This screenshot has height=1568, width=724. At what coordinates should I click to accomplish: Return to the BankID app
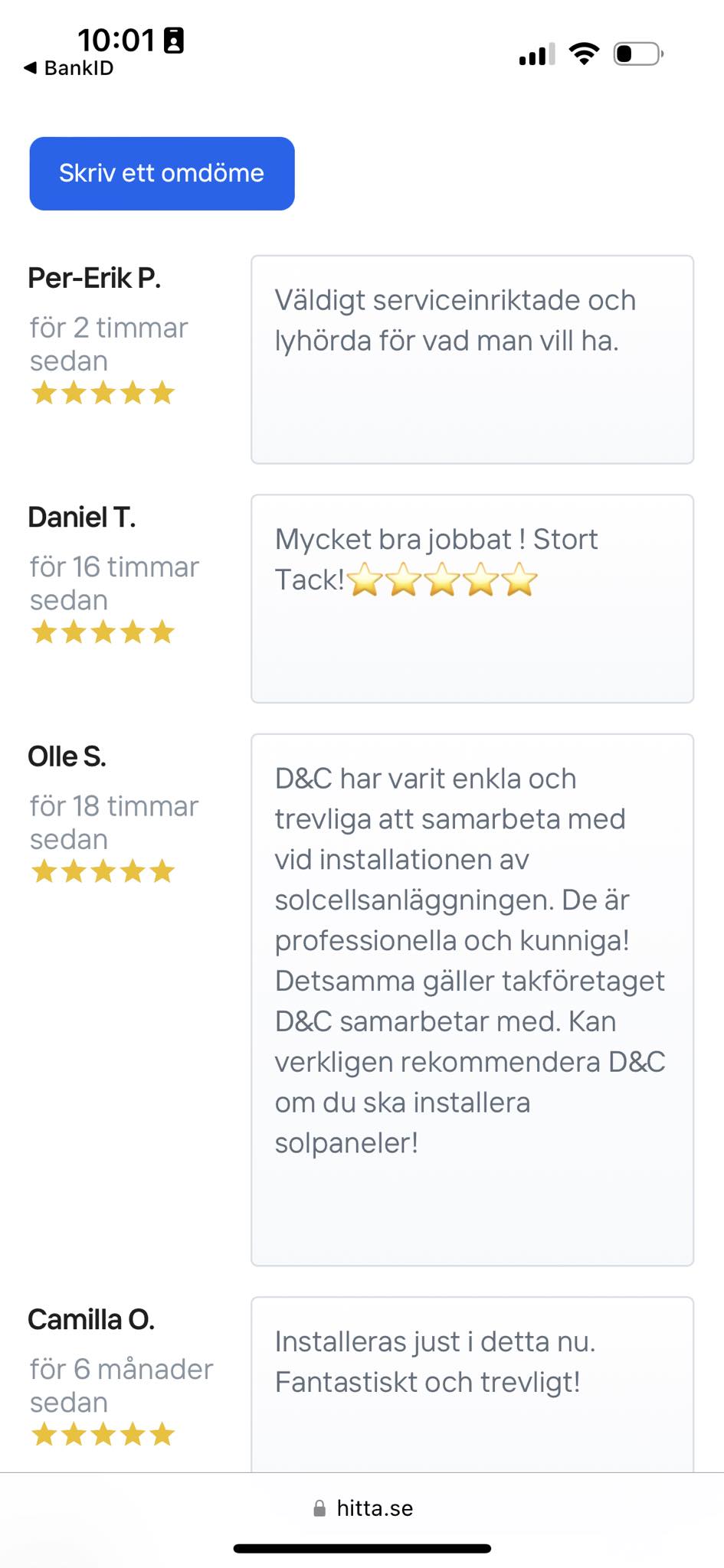coord(69,68)
